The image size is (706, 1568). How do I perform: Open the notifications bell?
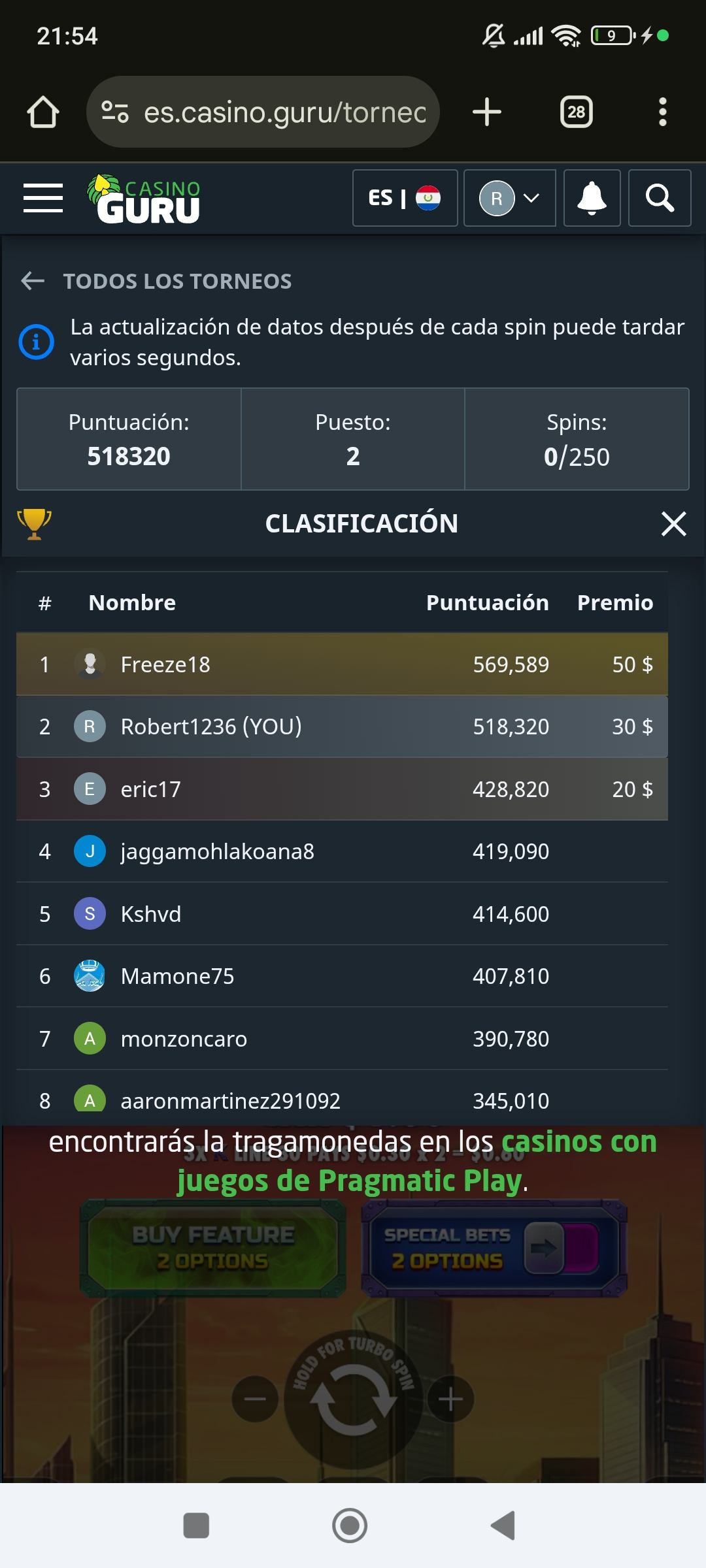tap(592, 198)
